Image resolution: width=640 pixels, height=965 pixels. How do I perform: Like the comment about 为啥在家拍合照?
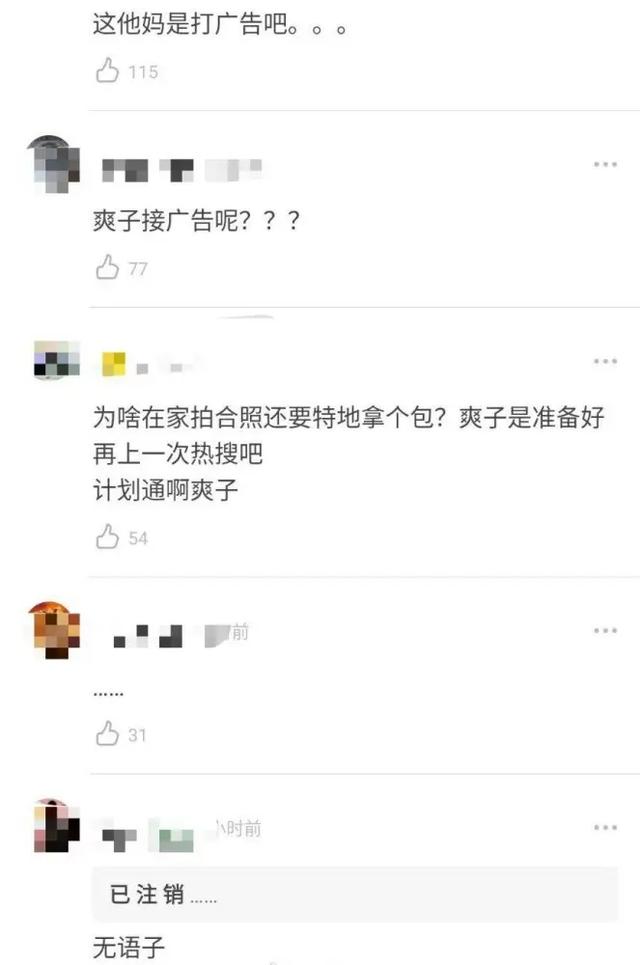pos(107,537)
